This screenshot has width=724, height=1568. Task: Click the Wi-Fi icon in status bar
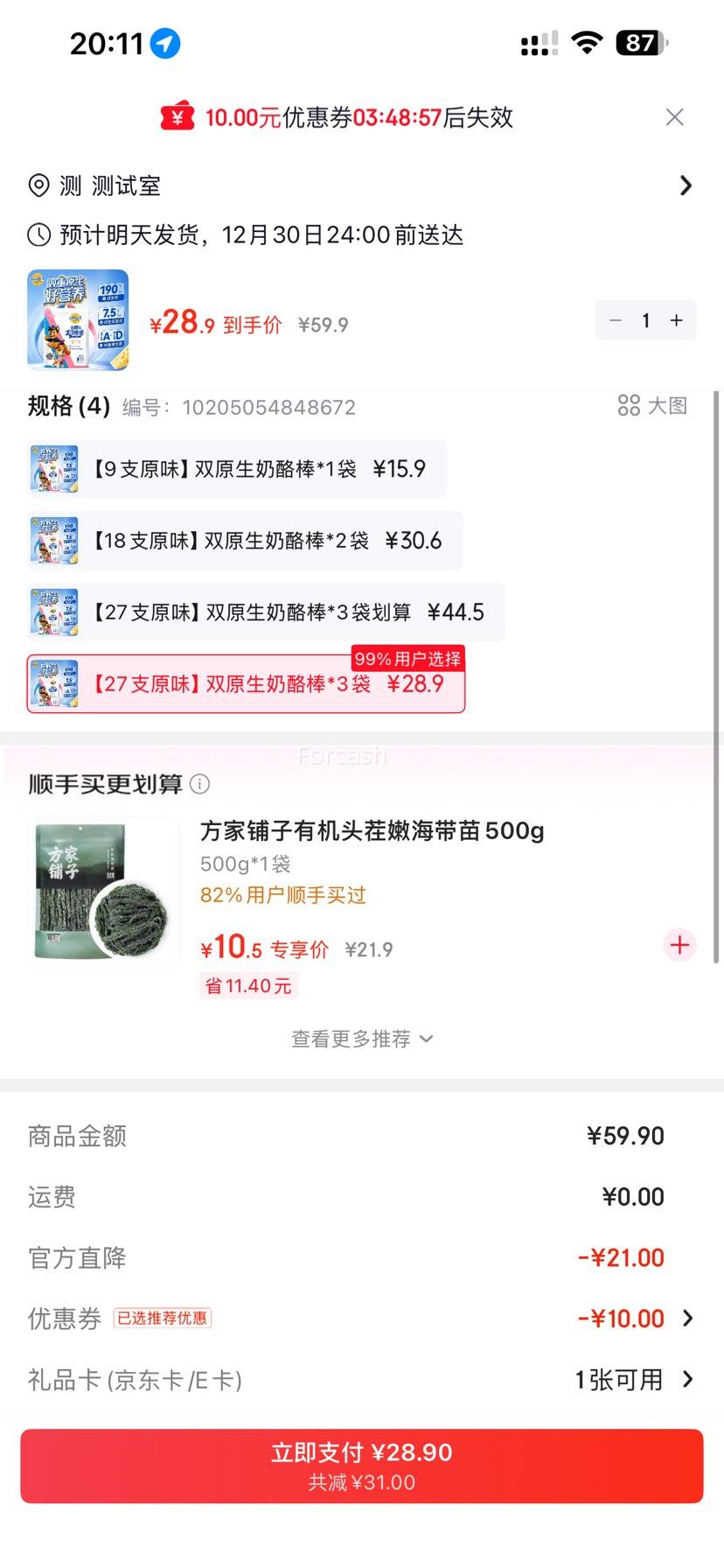pos(587,43)
